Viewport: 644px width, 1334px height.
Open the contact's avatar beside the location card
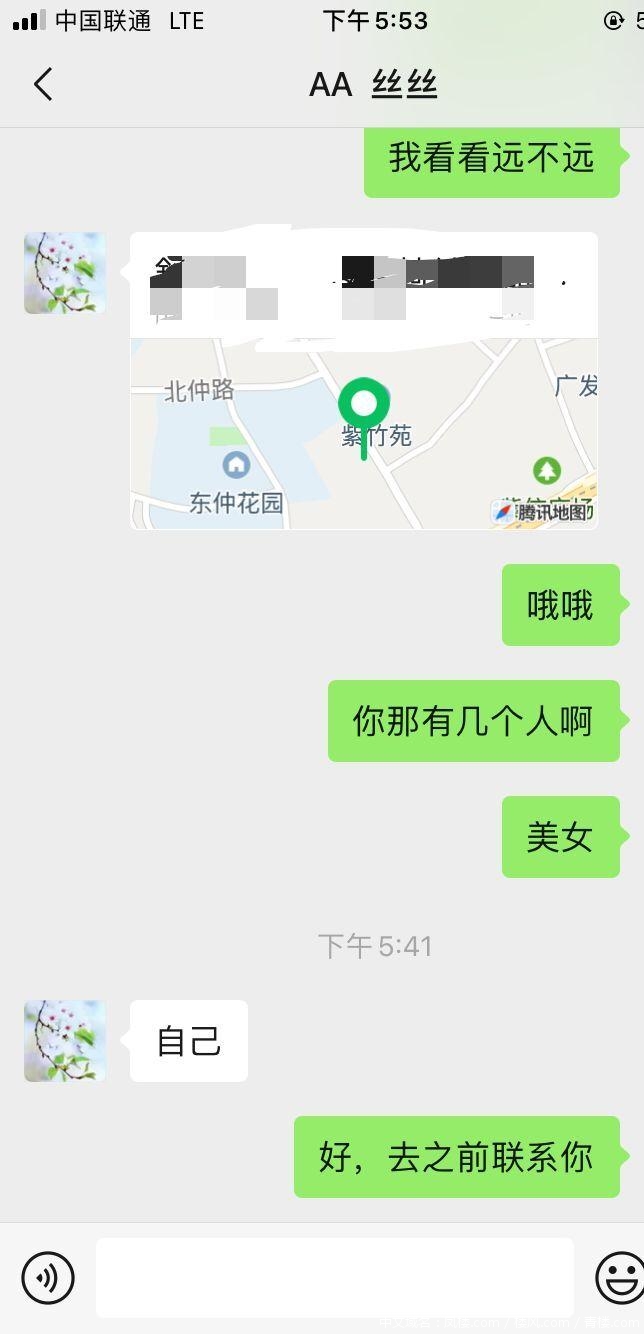65,273
